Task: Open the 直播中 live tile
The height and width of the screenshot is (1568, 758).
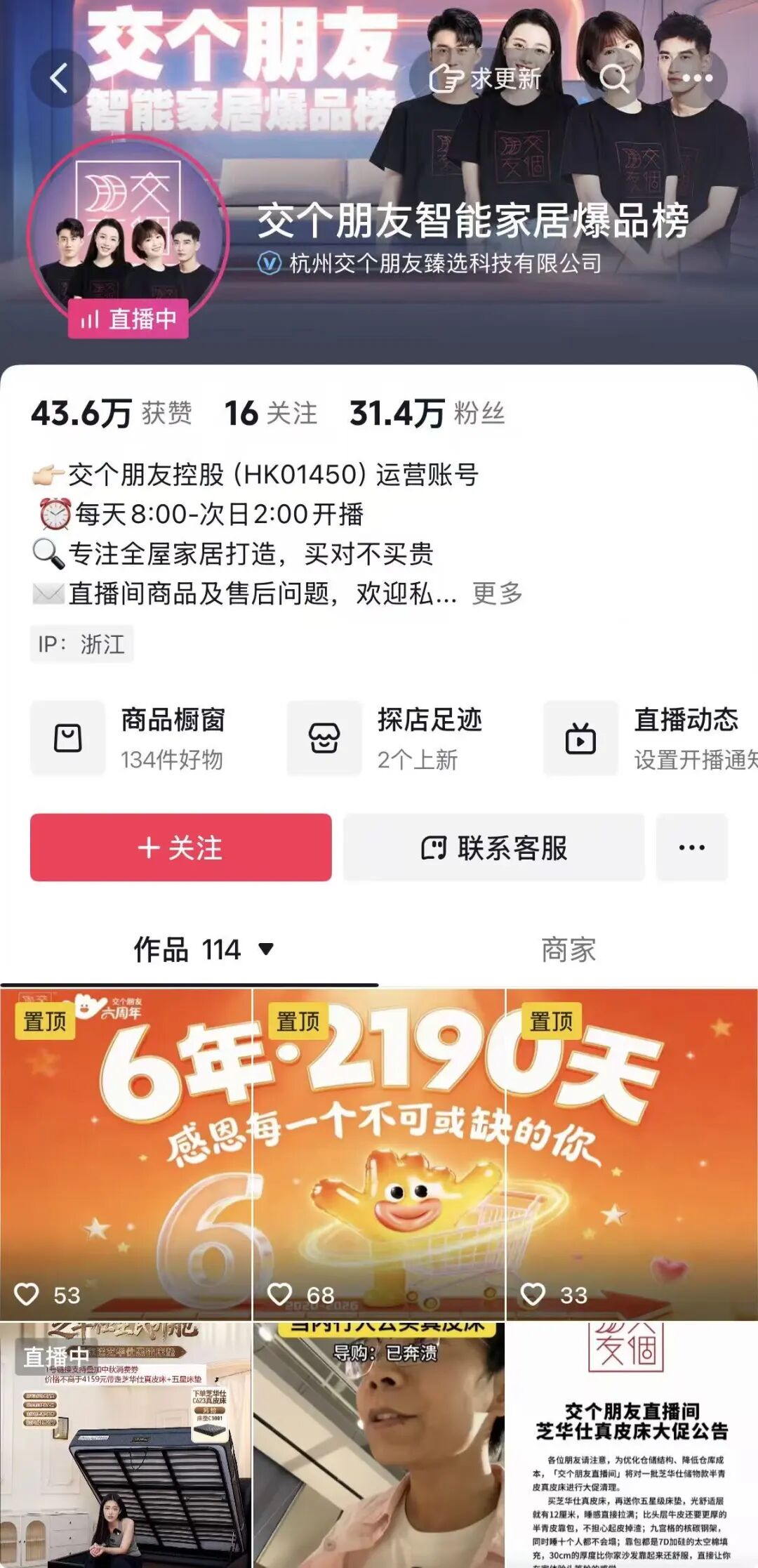Action: [126, 1445]
